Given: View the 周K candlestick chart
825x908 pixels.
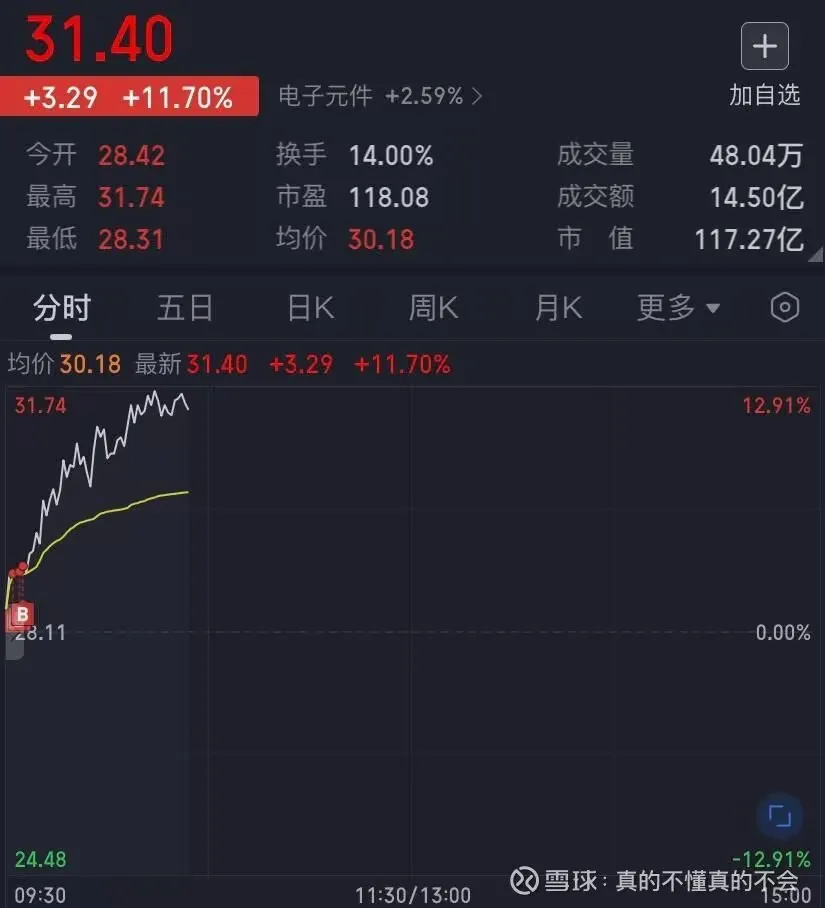Looking at the screenshot, I should pos(433,307).
